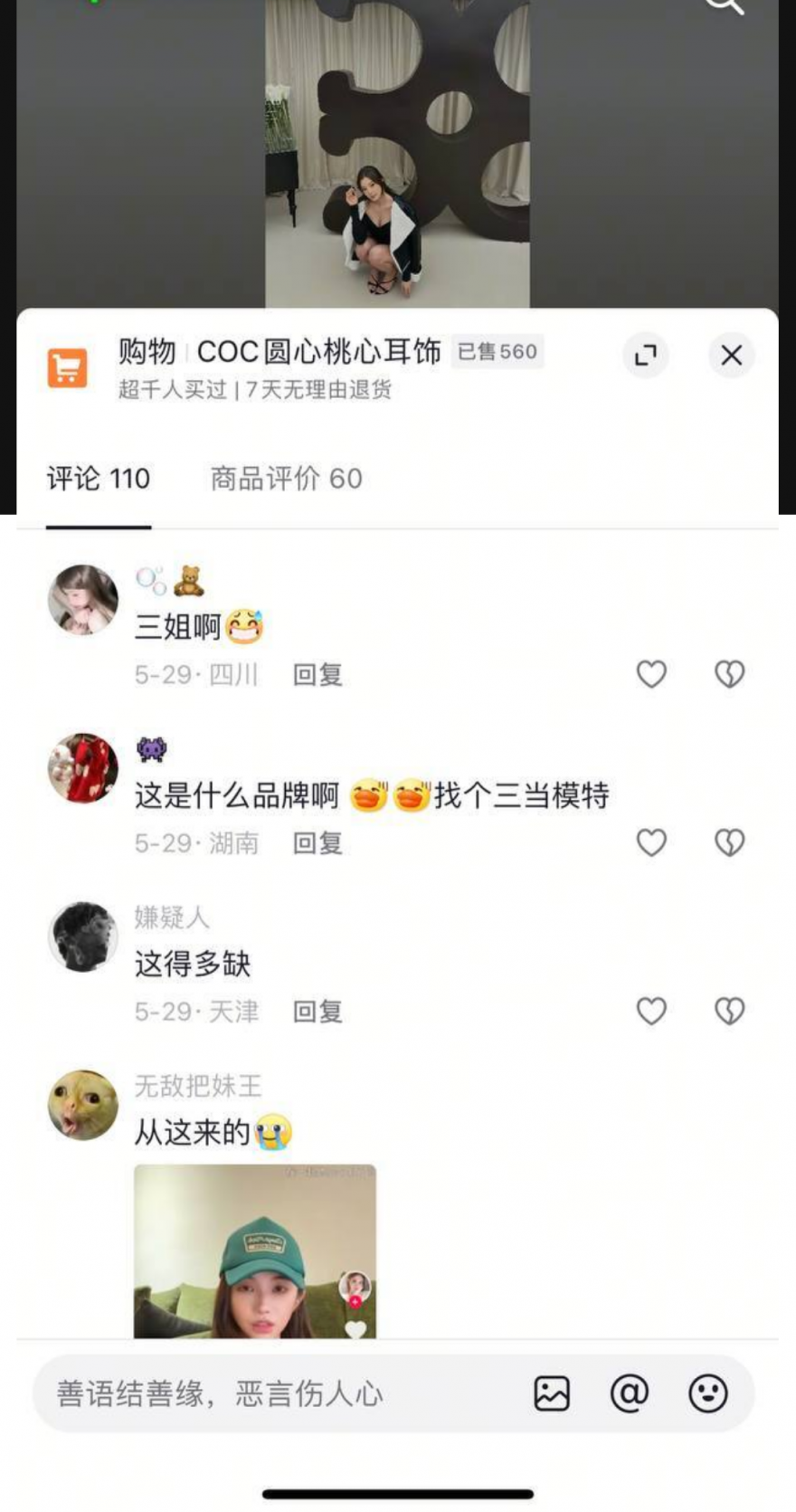Screen dimensions: 796x1512
Task: Reply to 嫌疑人's comment
Action: click(x=317, y=1012)
